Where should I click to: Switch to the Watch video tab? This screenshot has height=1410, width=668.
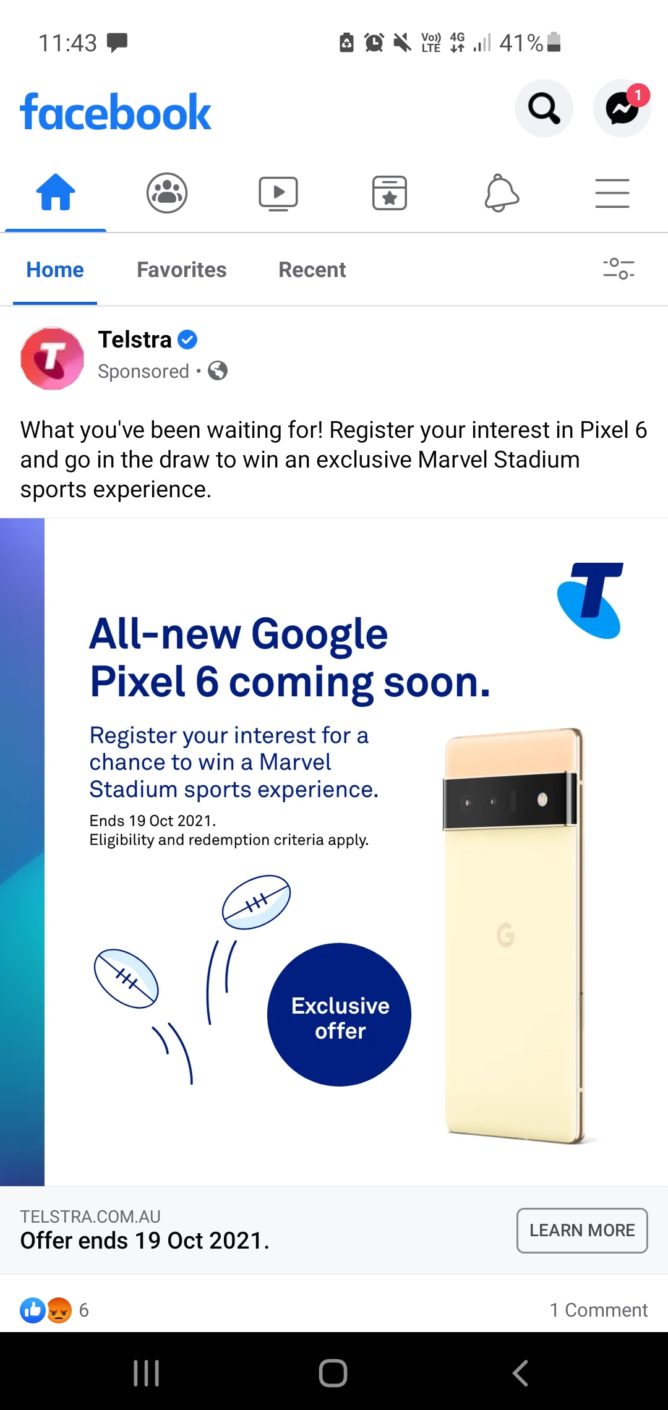pos(278,192)
